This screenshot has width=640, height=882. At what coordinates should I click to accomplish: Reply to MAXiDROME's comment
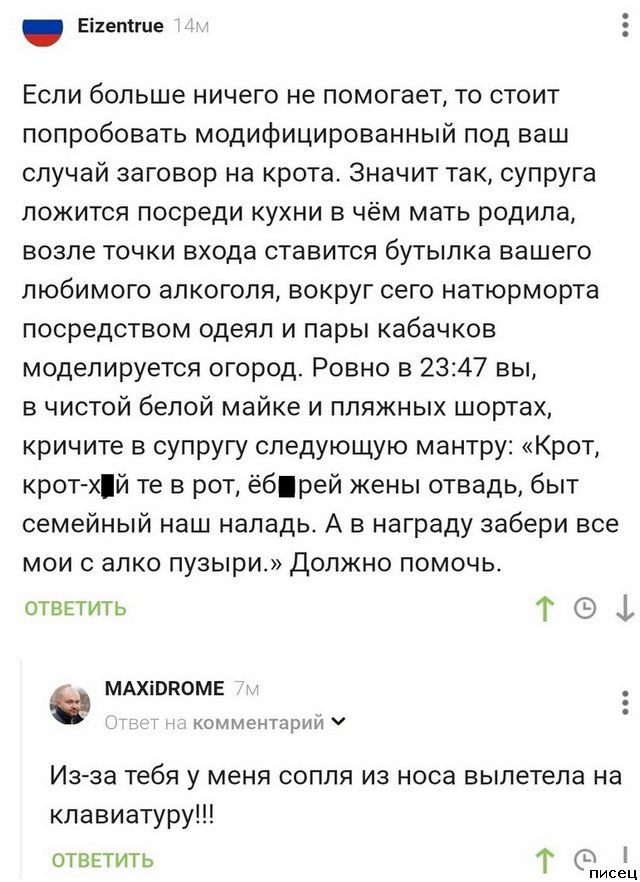pos(102,859)
